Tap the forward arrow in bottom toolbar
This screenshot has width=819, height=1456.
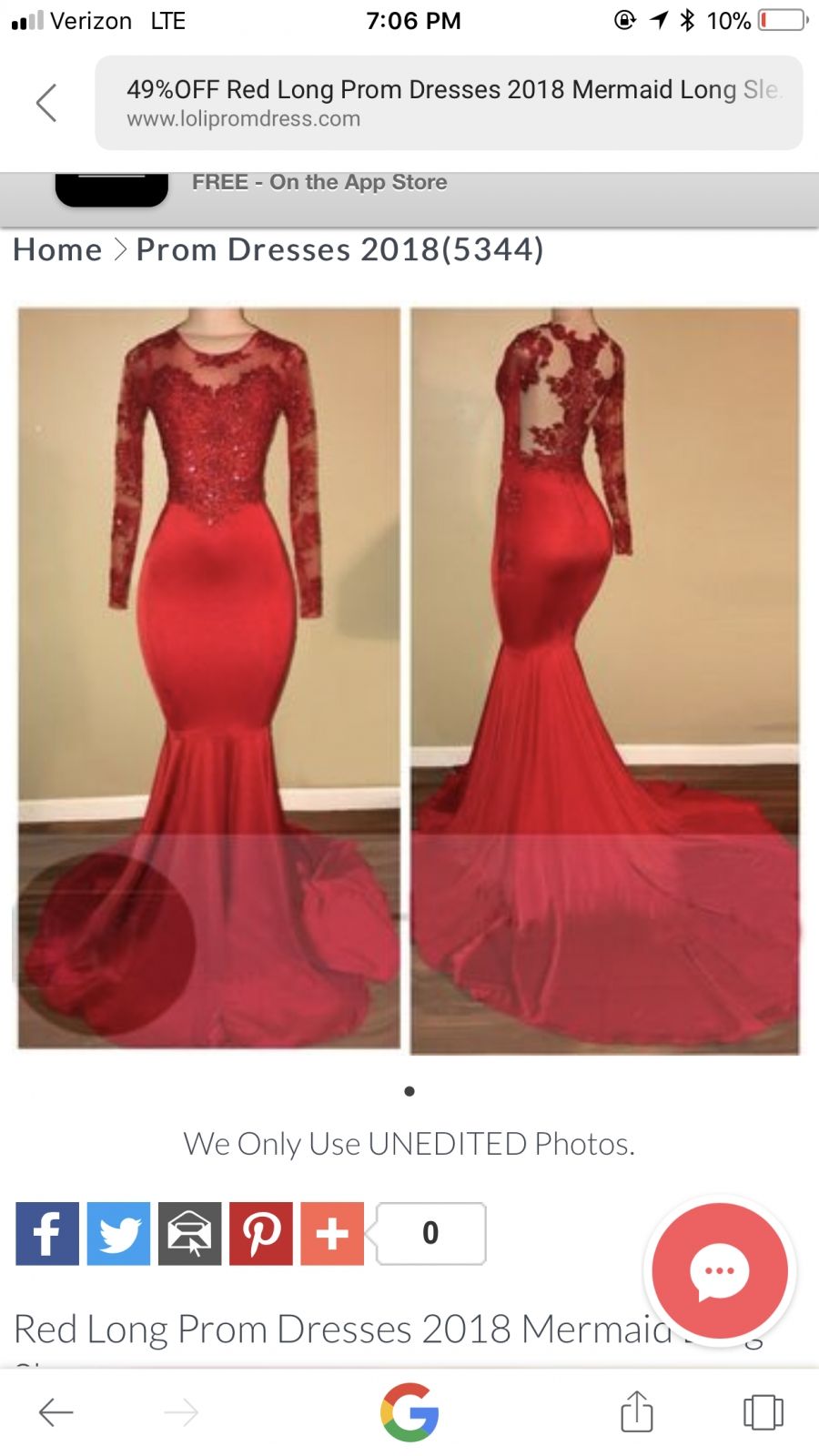pyautogui.click(x=181, y=1412)
